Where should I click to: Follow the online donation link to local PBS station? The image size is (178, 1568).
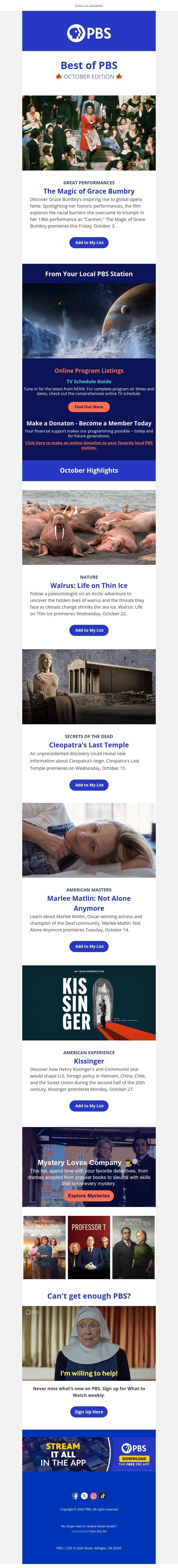point(89,445)
